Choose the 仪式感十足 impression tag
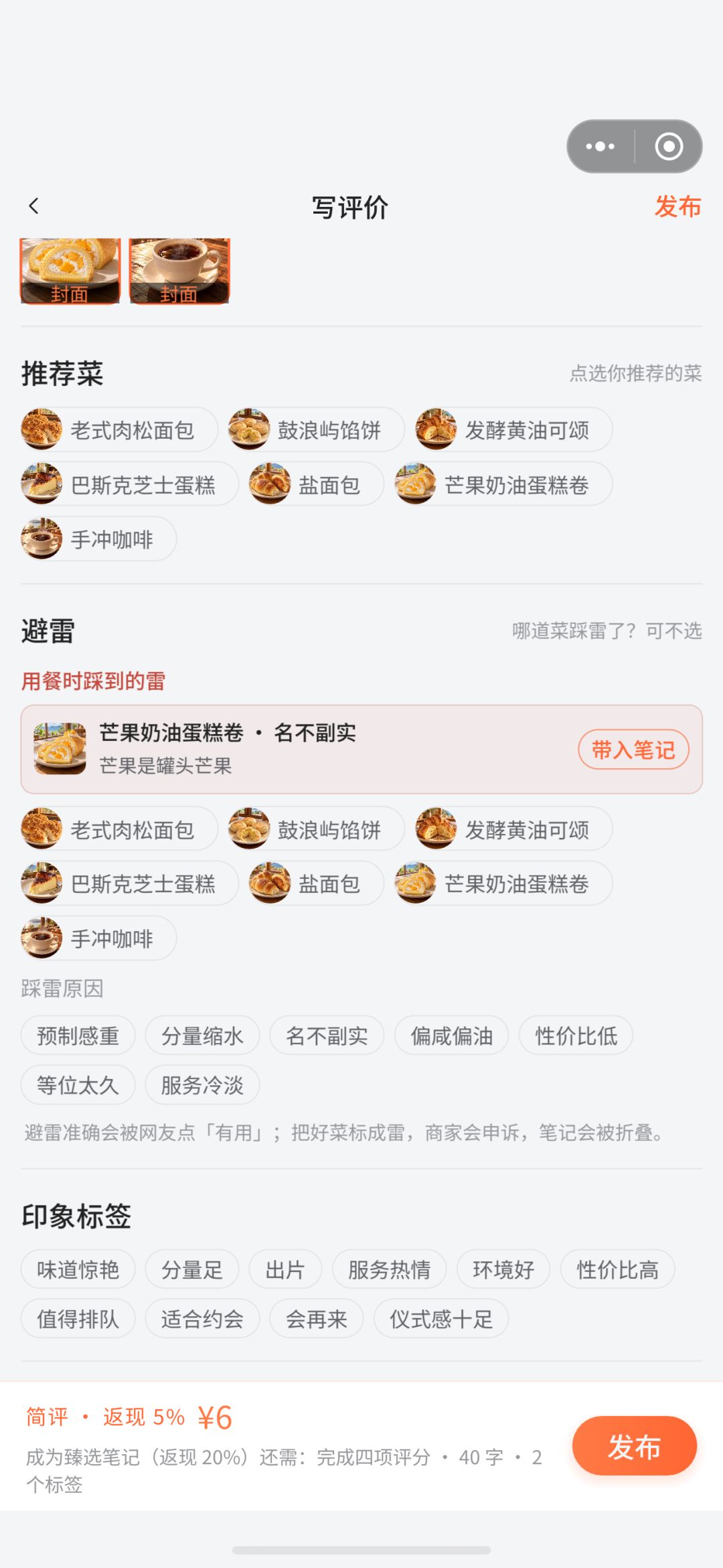The image size is (723, 1568). (x=441, y=1319)
